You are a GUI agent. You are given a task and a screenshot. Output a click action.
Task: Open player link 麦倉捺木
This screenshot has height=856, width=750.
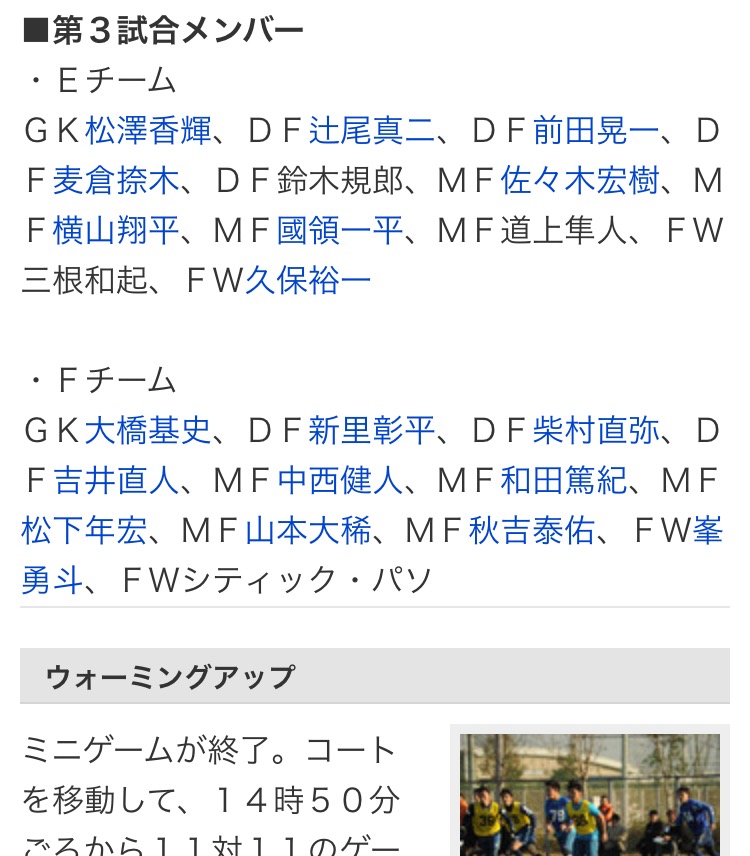pos(116,181)
